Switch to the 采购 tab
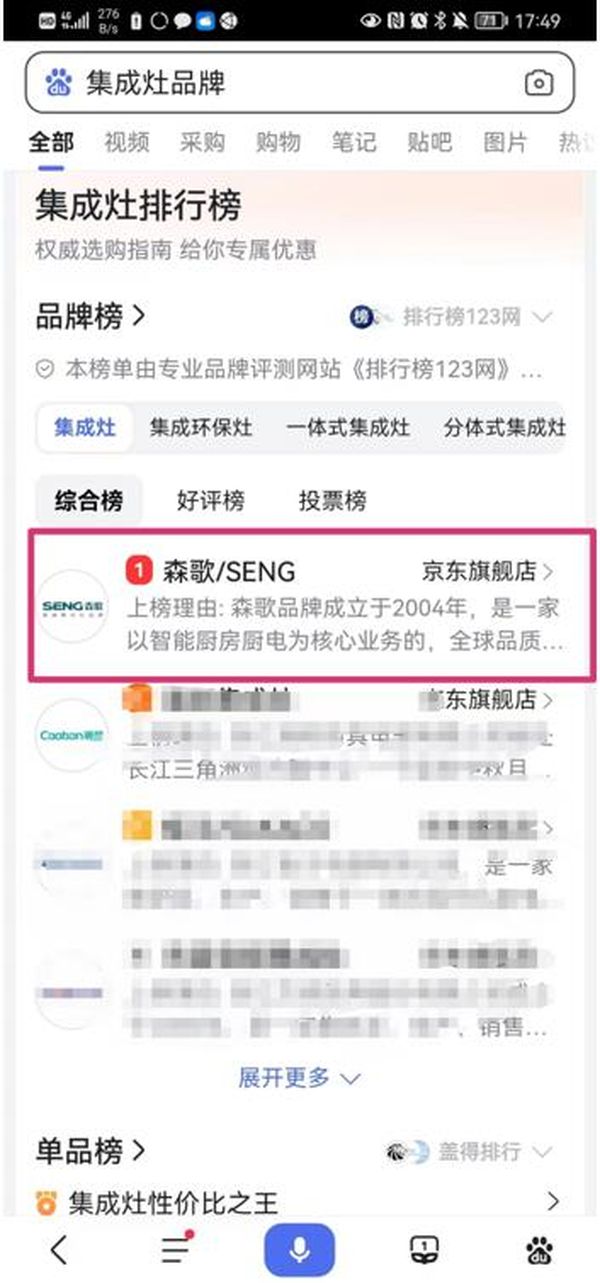600x1283 pixels. (202, 143)
